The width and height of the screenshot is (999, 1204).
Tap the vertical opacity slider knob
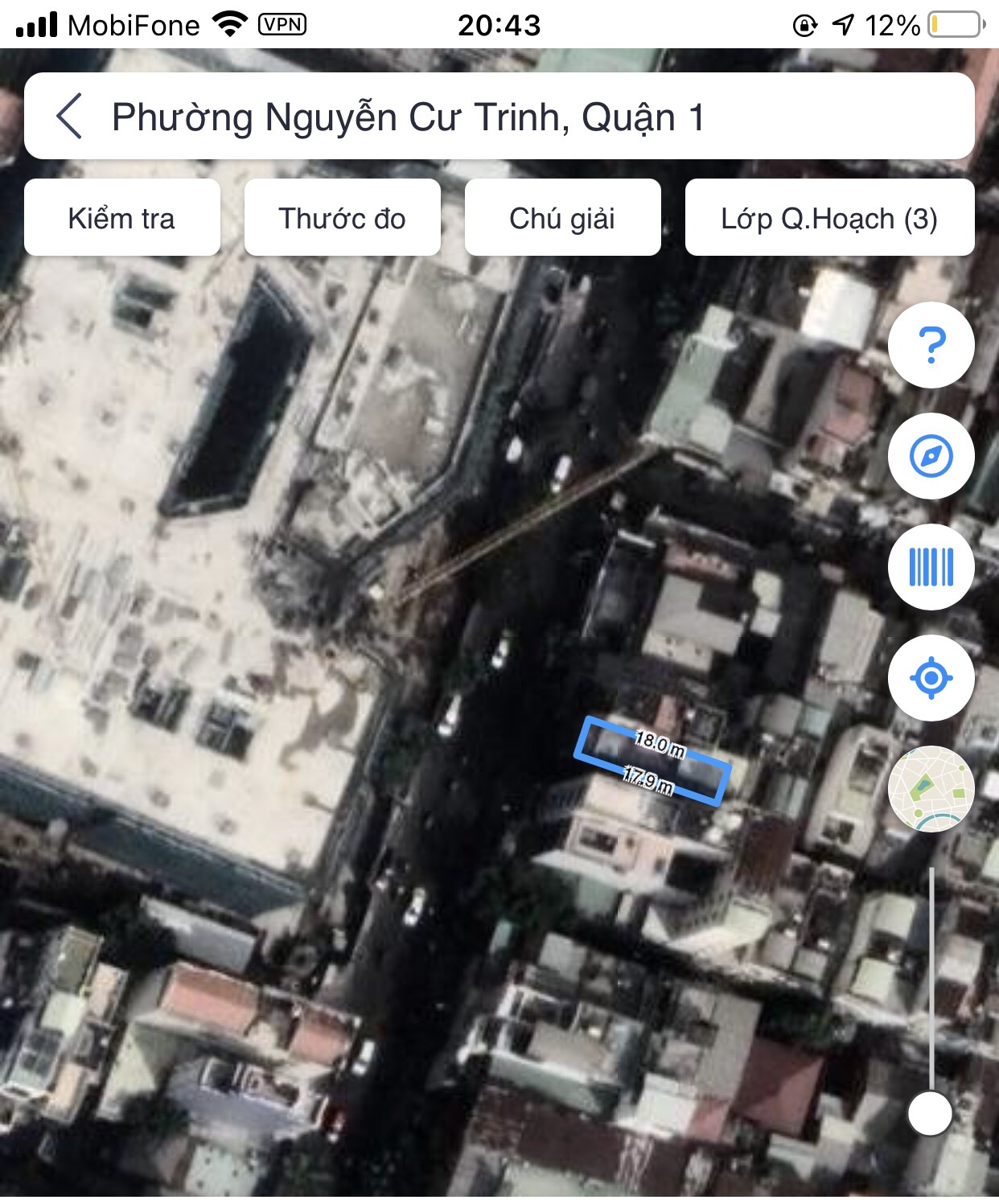pos(930,1114)
